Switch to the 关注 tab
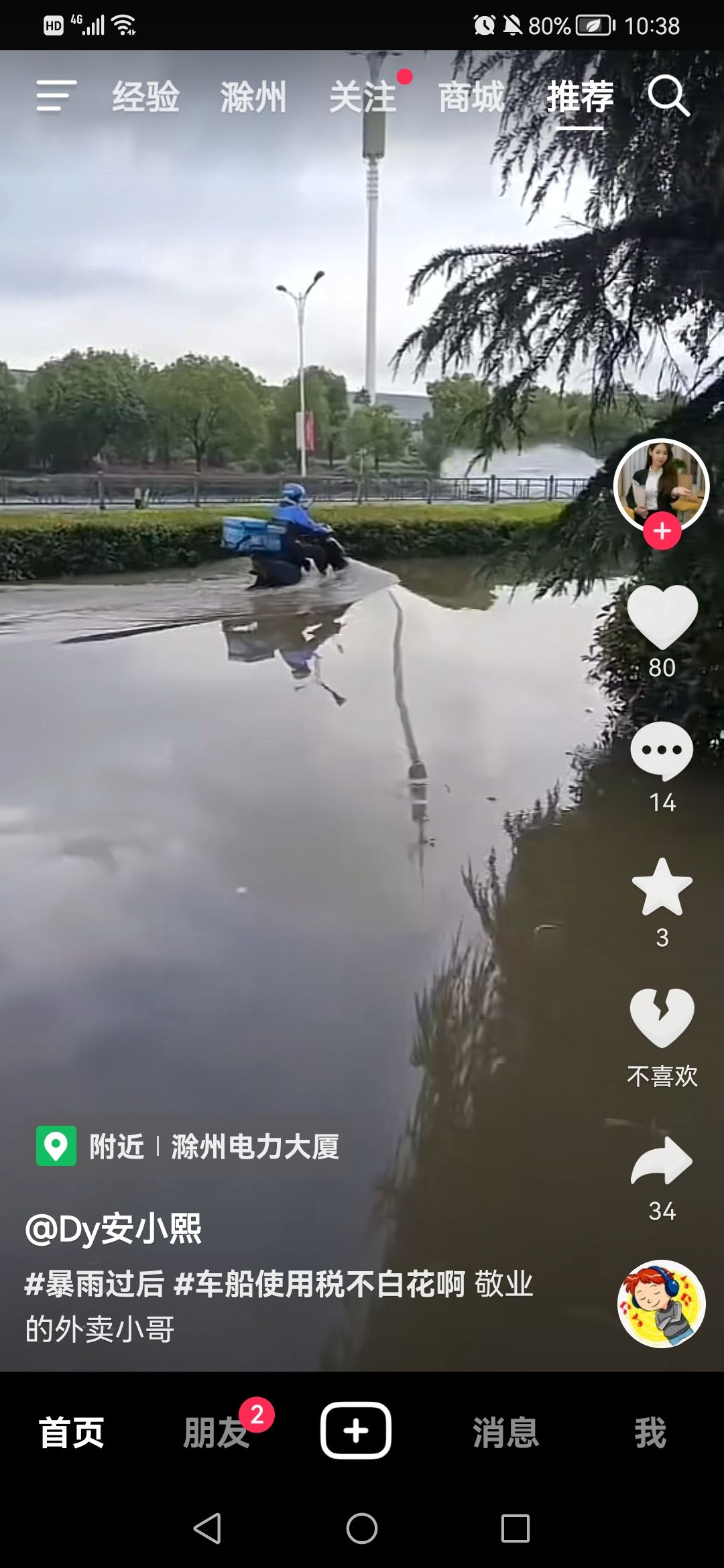This screenshot has width=724, height=1568. [x=363, y=96]
